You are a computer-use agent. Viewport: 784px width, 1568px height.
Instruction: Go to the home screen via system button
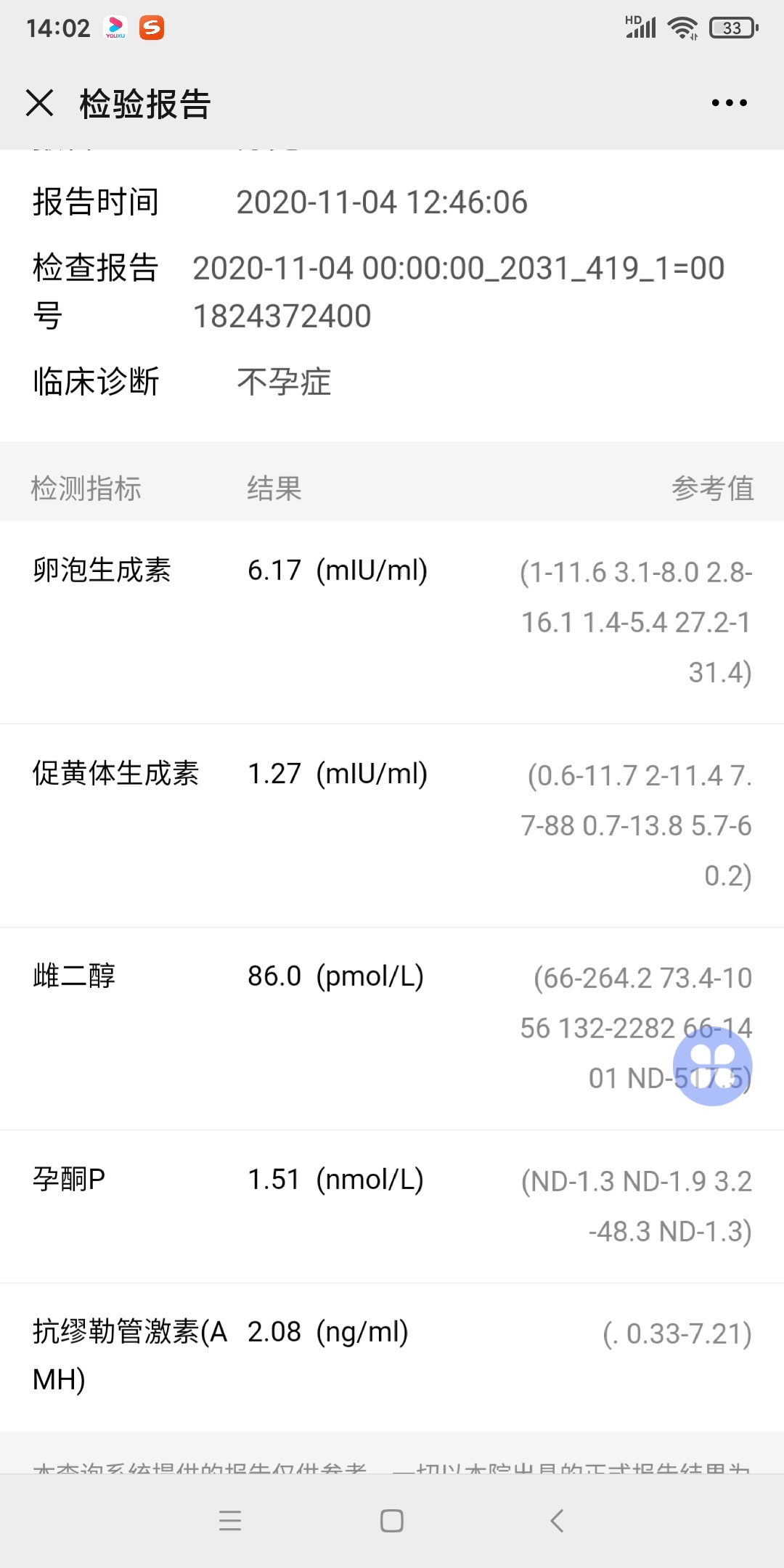pos(392,1520)
